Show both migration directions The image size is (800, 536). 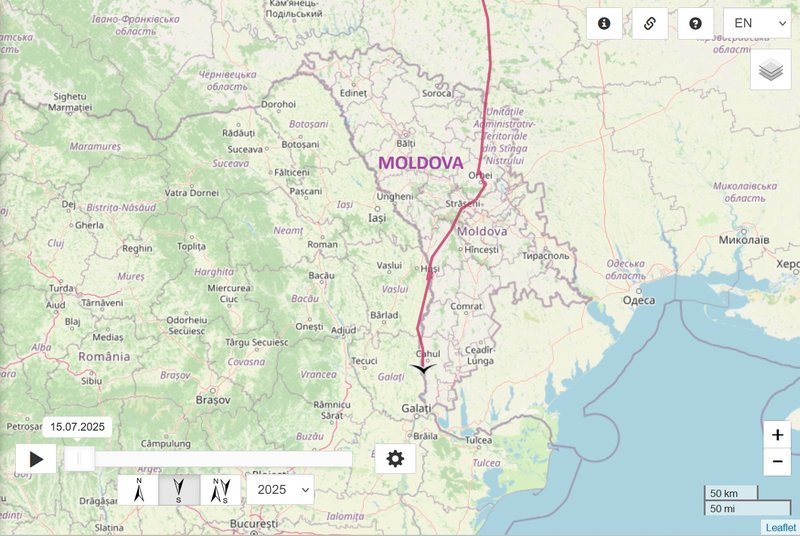click(220, 490)
